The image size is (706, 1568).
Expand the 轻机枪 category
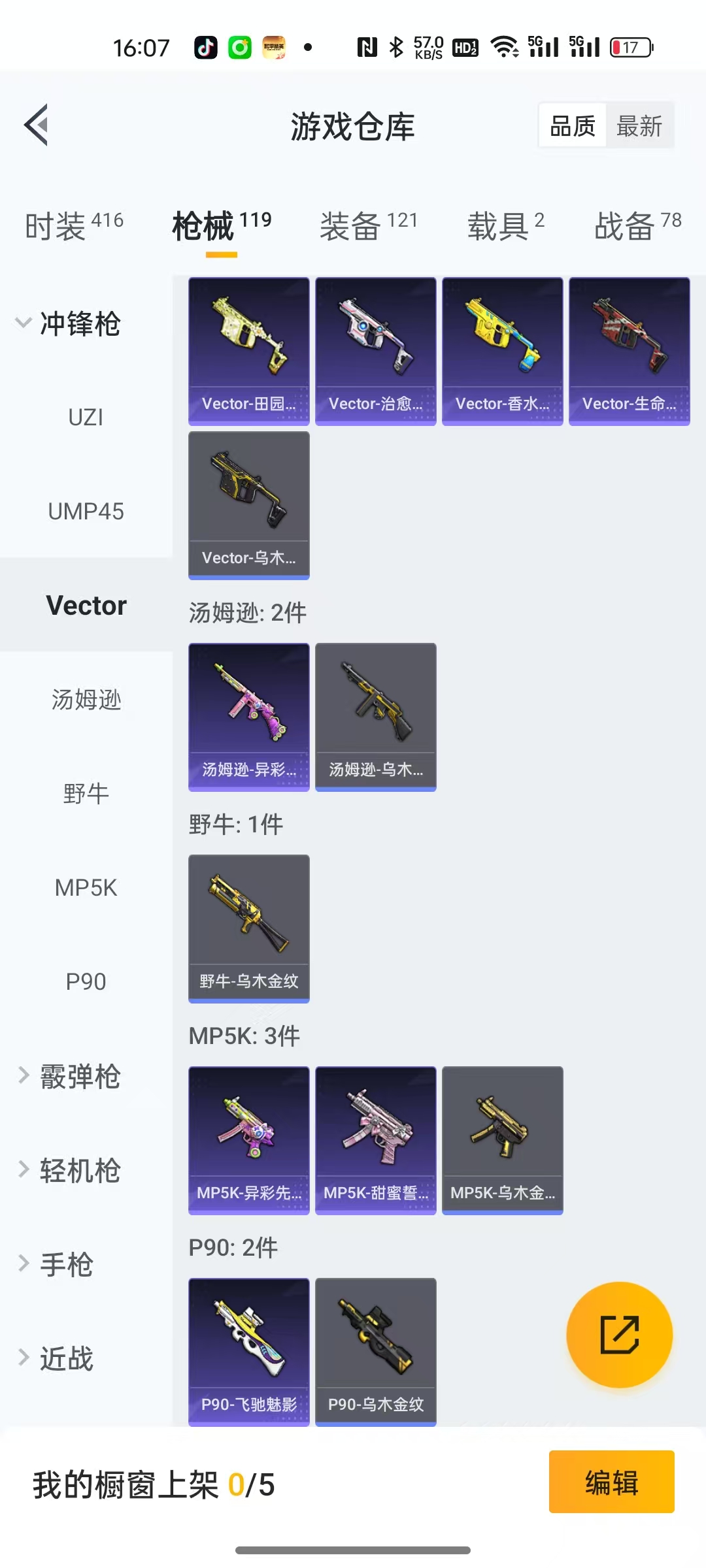click(x=69, y=1170)
